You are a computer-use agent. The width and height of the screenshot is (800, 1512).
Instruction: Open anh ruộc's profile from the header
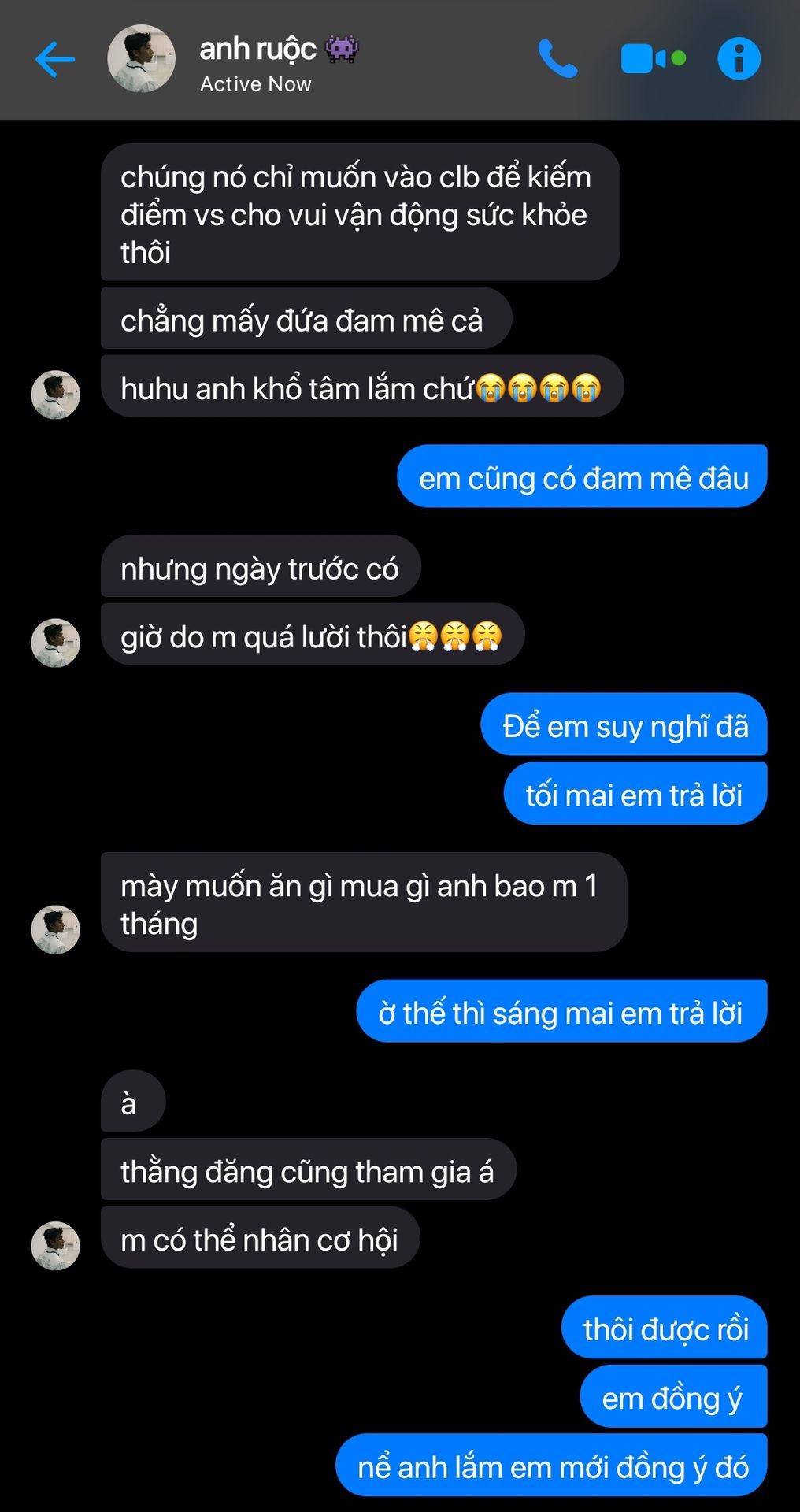click(142, 59)
